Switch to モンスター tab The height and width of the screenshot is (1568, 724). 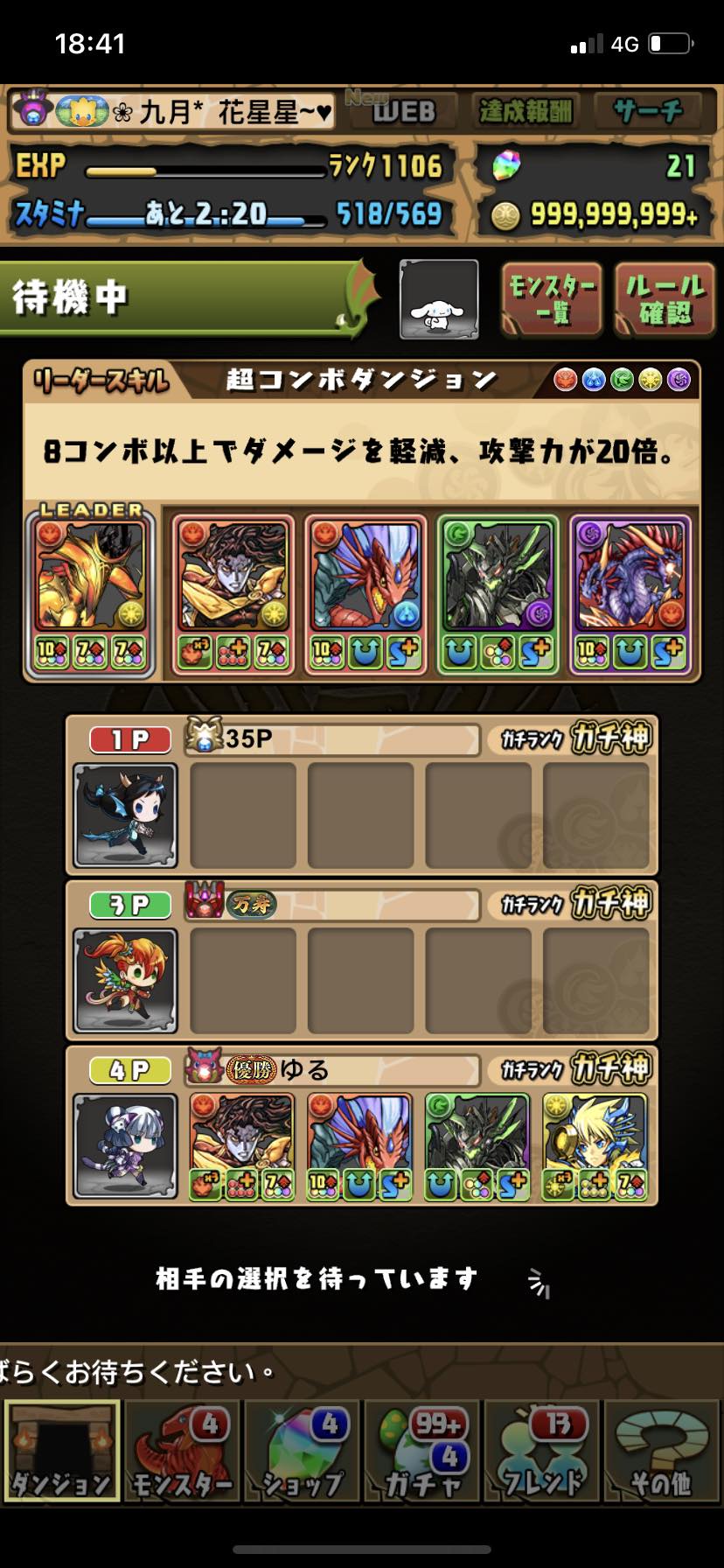[182, 1452]
